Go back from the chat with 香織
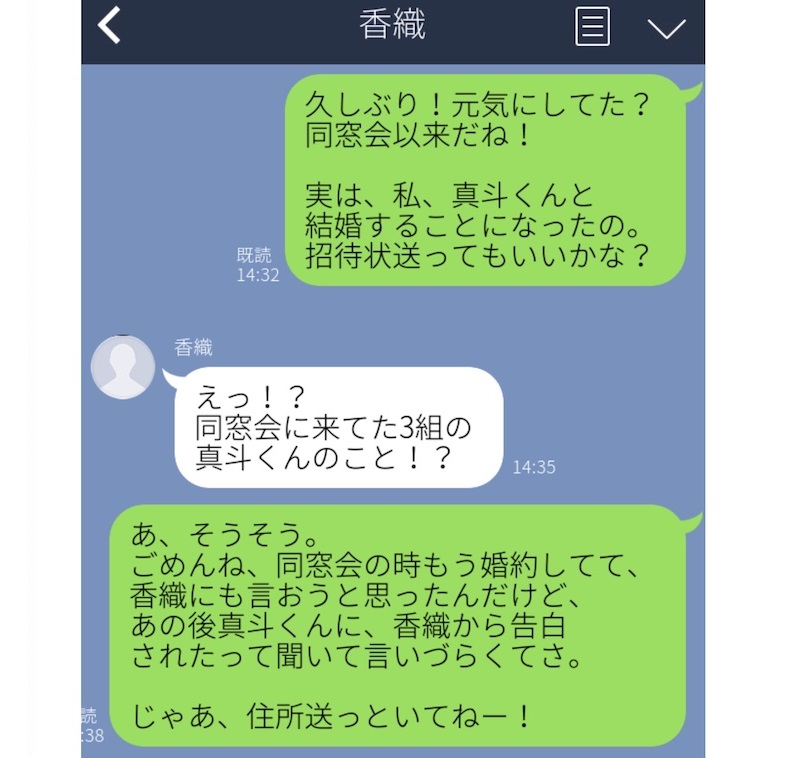 [x=109, y=27]
